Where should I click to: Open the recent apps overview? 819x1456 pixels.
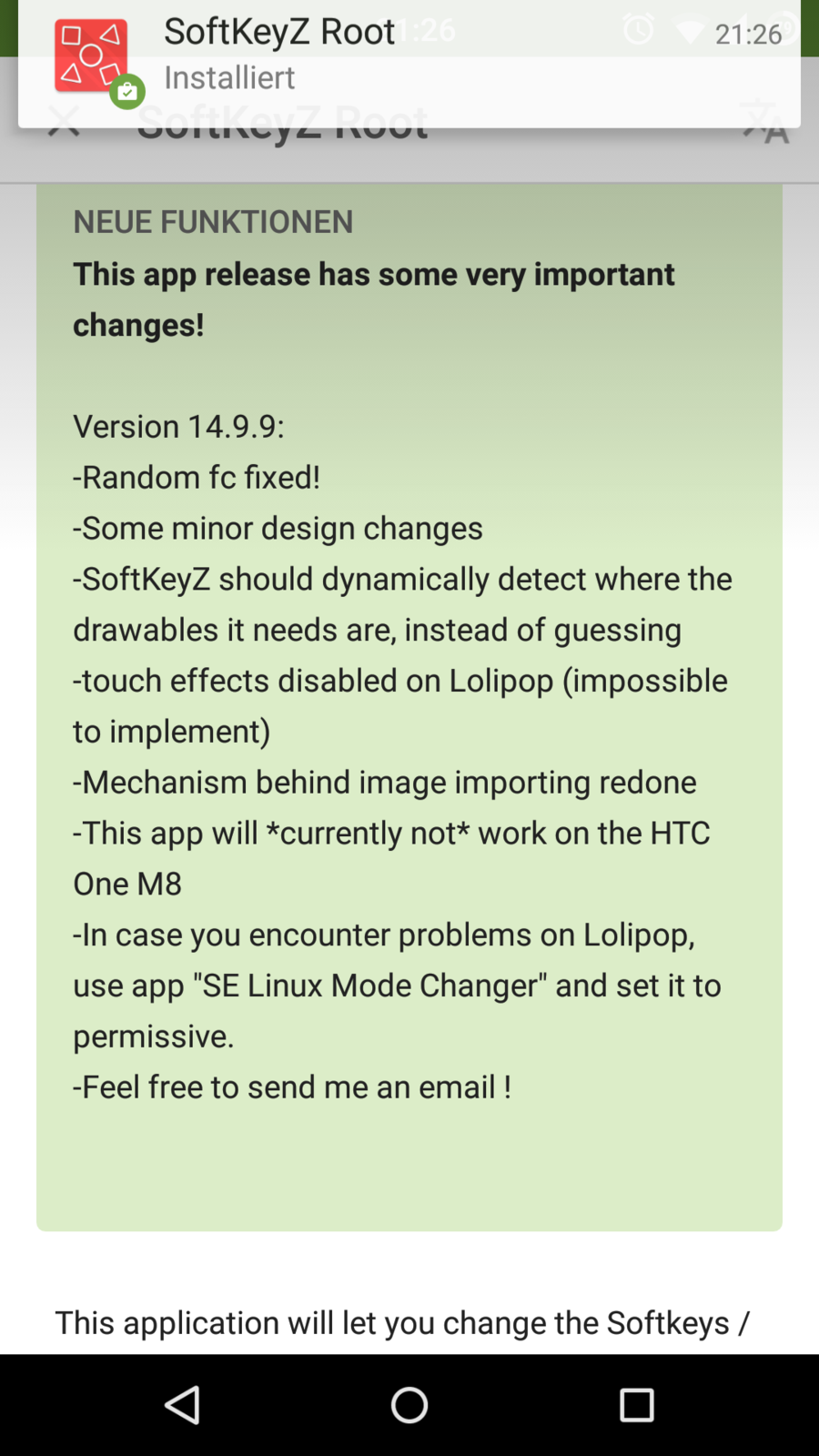(637, 1404)
